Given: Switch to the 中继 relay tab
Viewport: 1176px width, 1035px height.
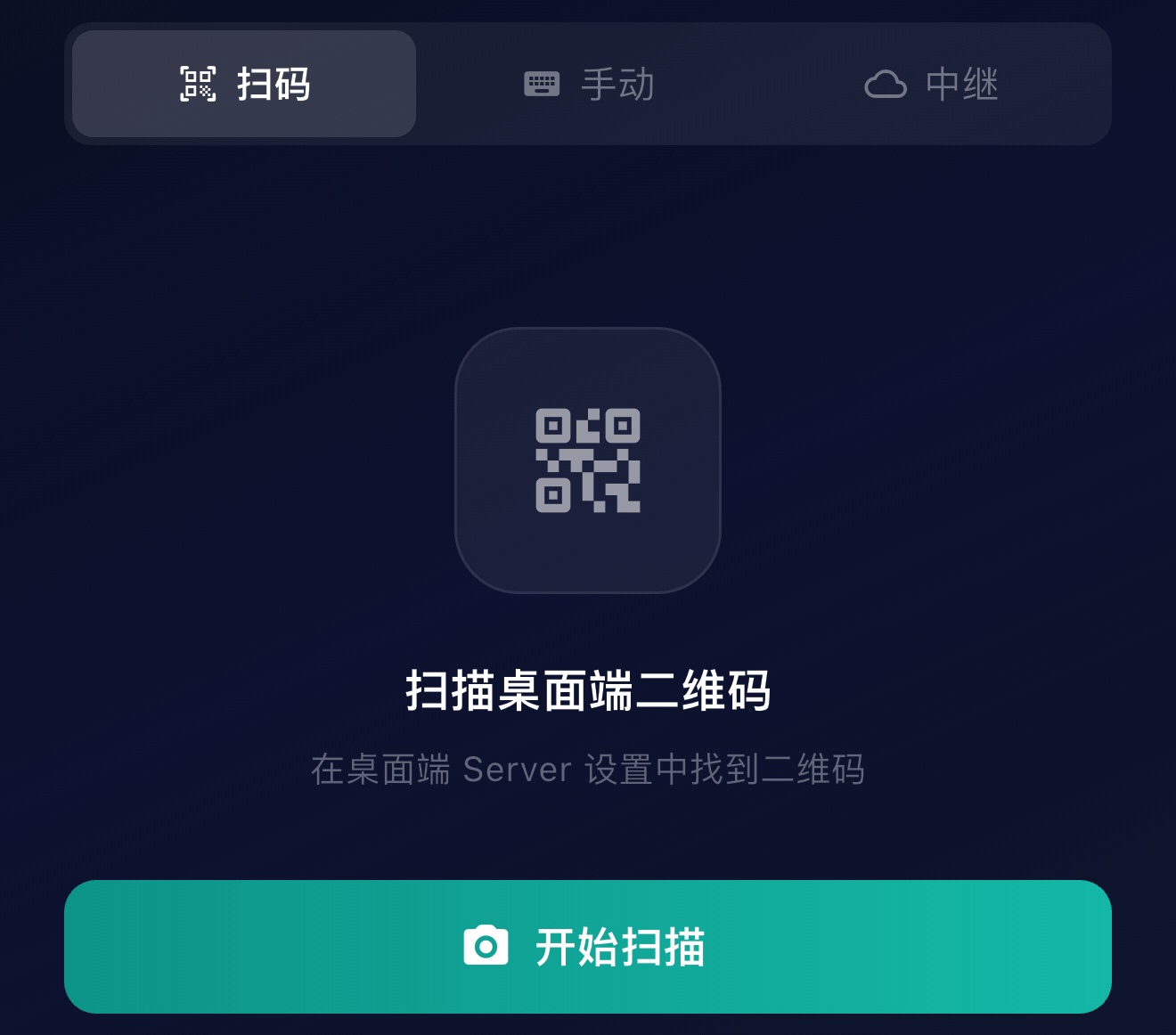Looking at the screenshot, I should 931,84.
